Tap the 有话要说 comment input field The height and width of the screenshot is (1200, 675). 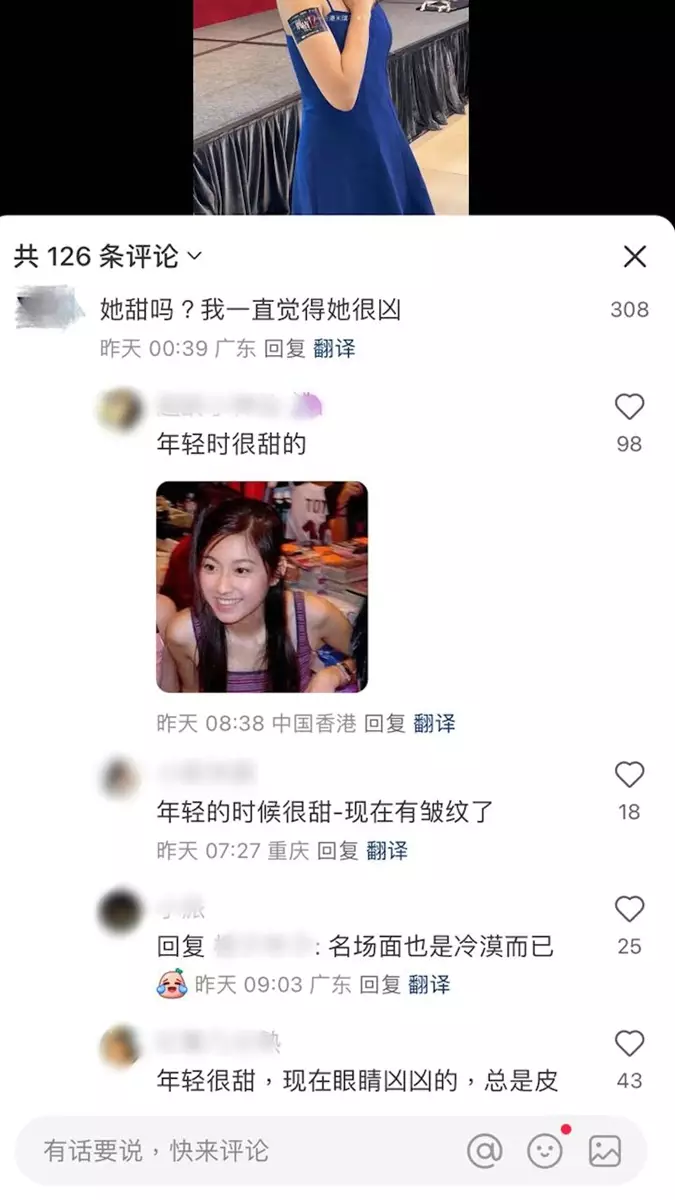pos(230,1151)
